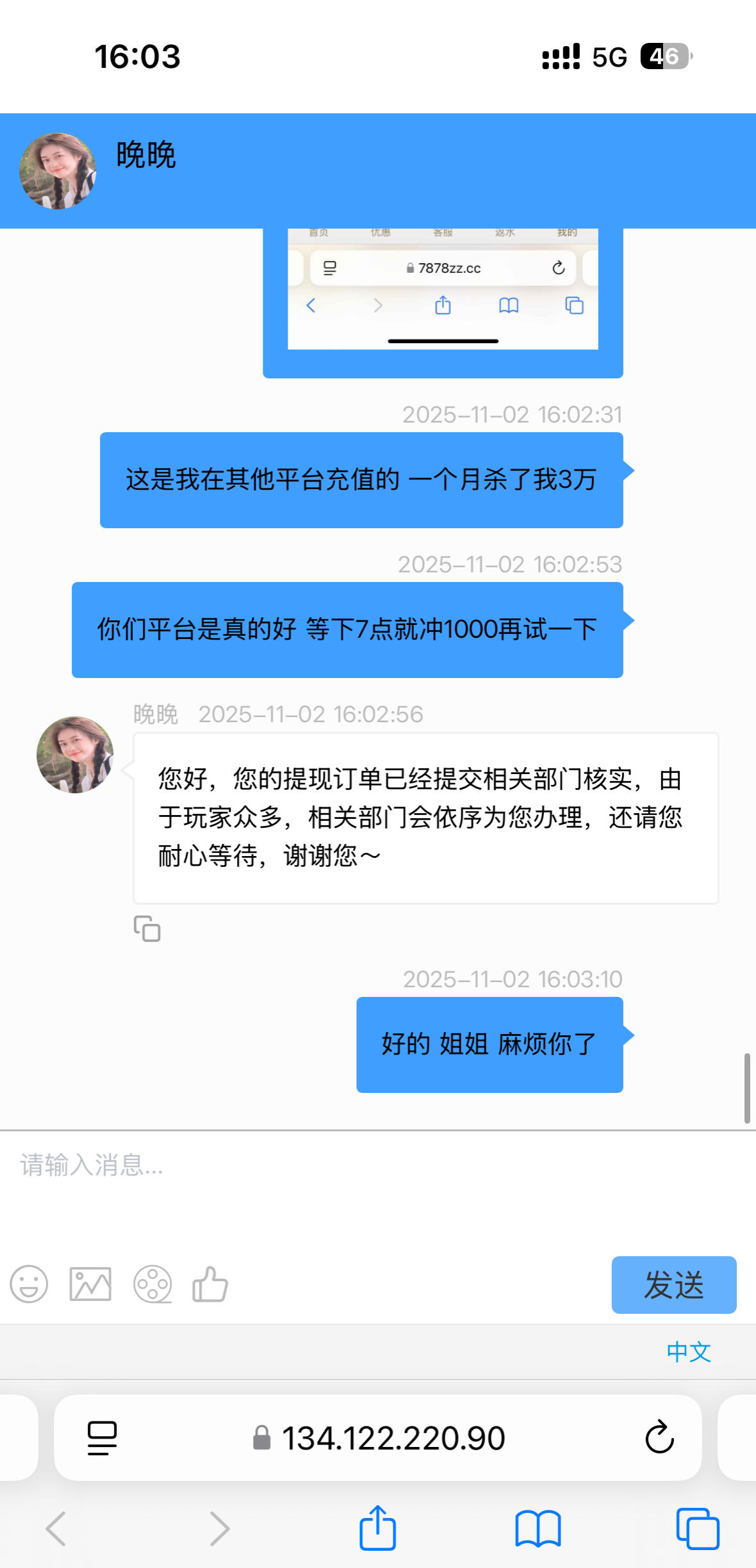Change language via 中文 link
The height and width of the screenshot is (1568, 756).
click(x=689, y=1352)
